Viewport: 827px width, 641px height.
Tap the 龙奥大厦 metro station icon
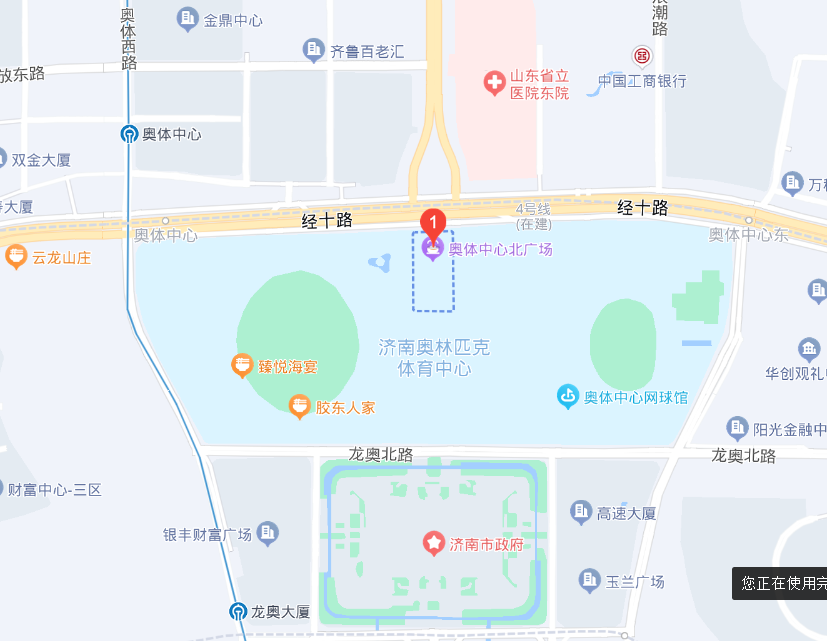coord(238,611)
